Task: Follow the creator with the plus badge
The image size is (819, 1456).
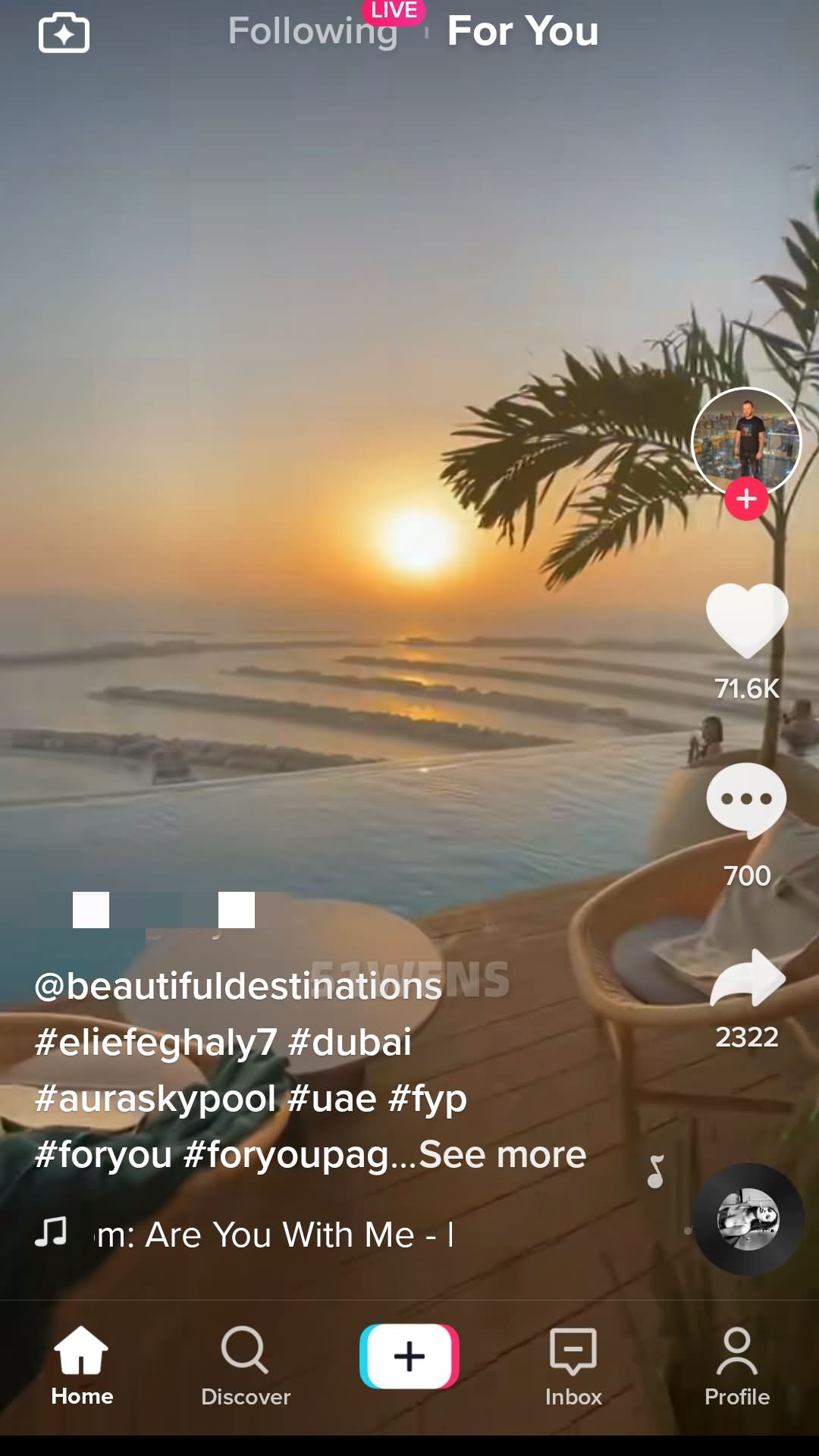Action: tap(746, 498)
